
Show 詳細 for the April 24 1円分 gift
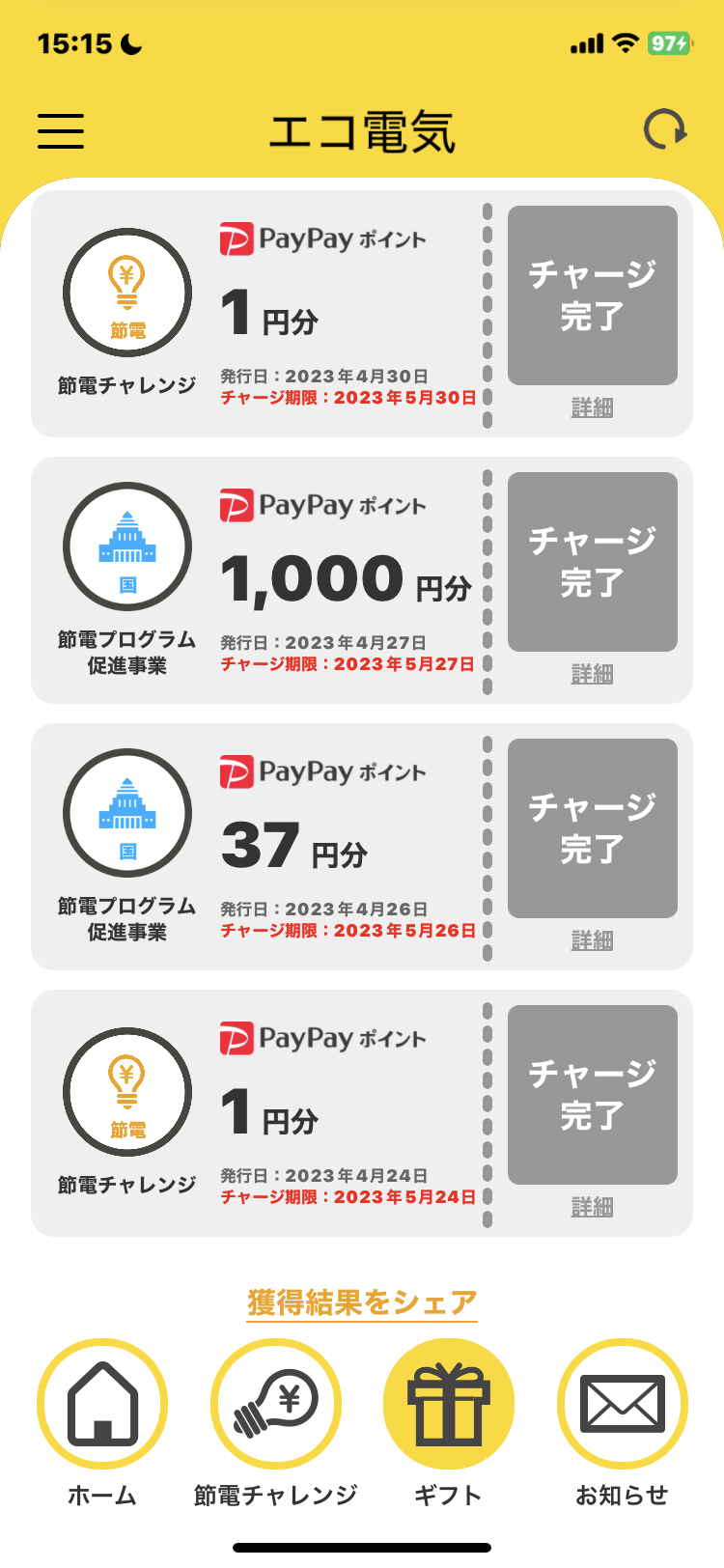(592, 1207)
